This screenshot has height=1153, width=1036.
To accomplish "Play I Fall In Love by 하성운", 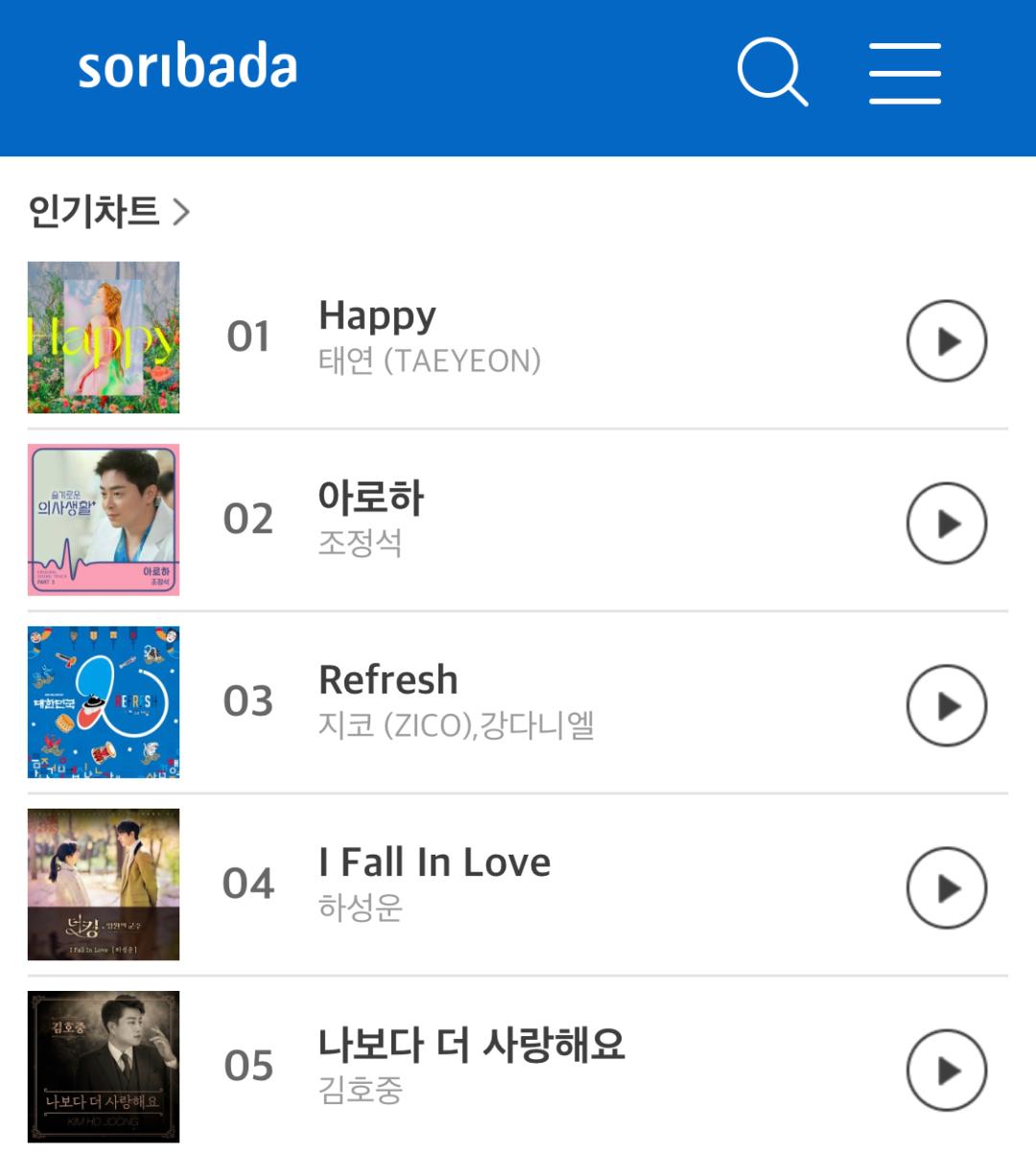I will click(946, 888).
